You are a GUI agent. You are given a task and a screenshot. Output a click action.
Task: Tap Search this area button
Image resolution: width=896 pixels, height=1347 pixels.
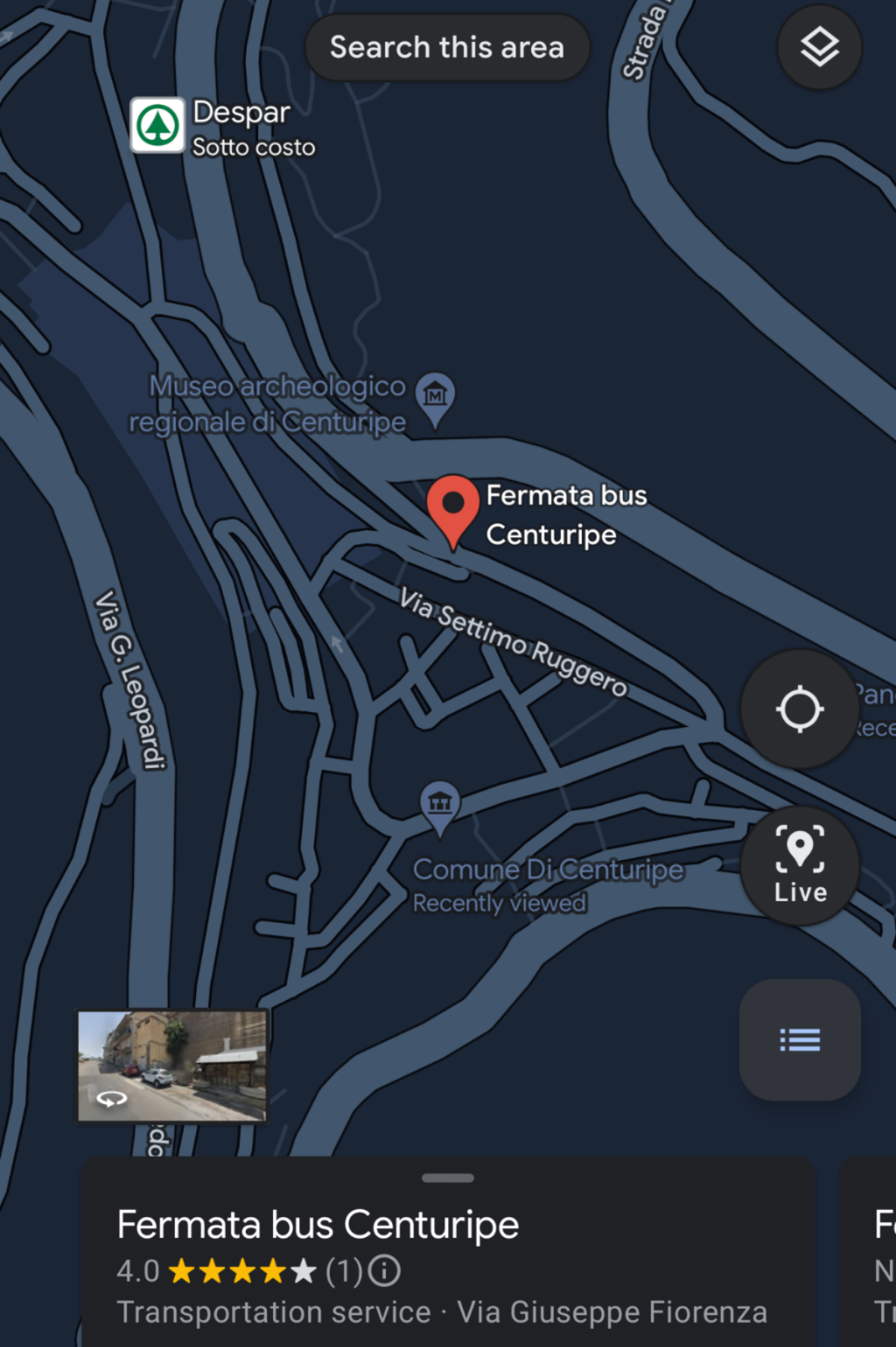(447, 48)
